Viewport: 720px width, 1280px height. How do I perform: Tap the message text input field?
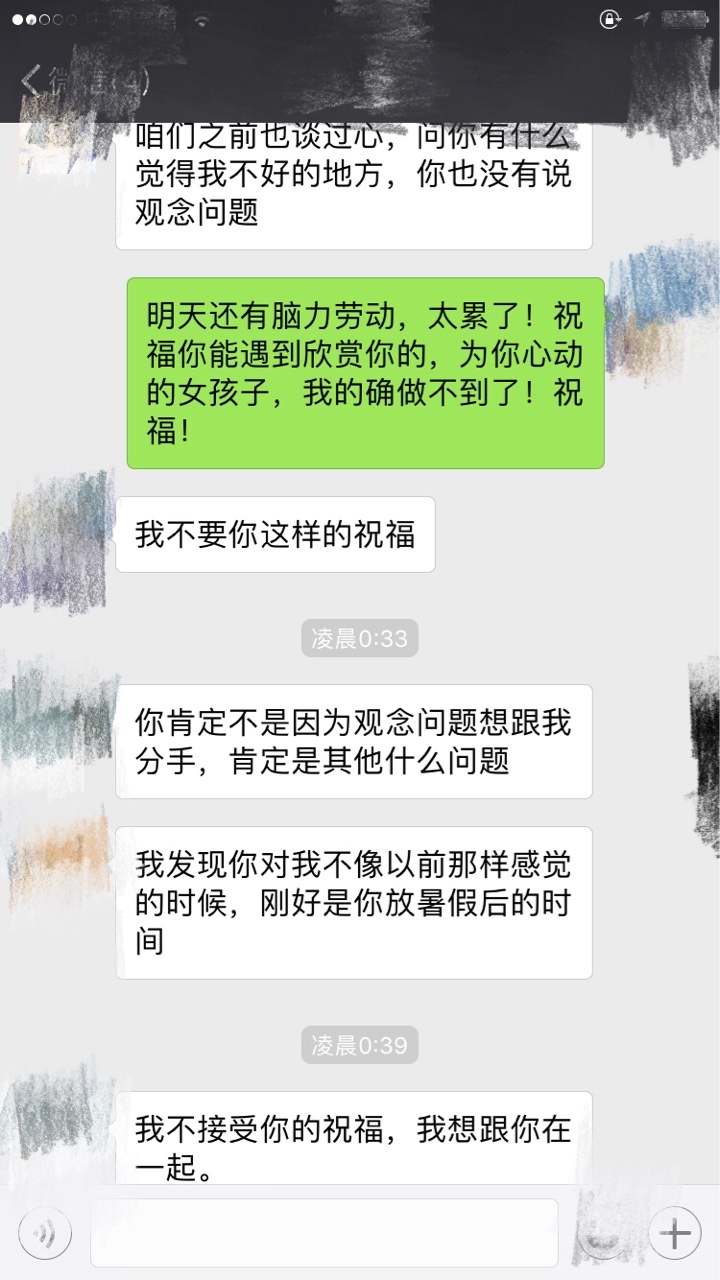pos(324,1233)
